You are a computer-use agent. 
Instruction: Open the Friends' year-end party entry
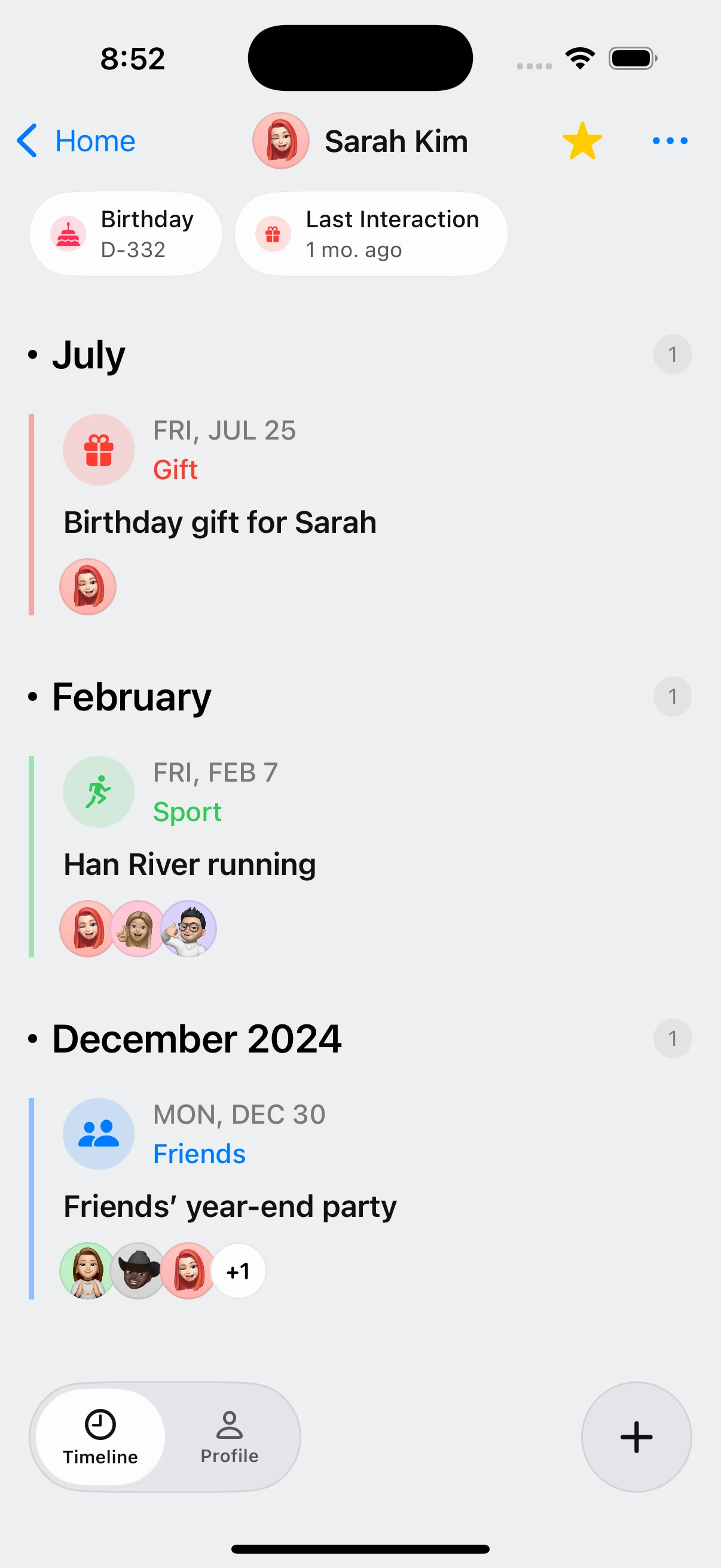360,1198
